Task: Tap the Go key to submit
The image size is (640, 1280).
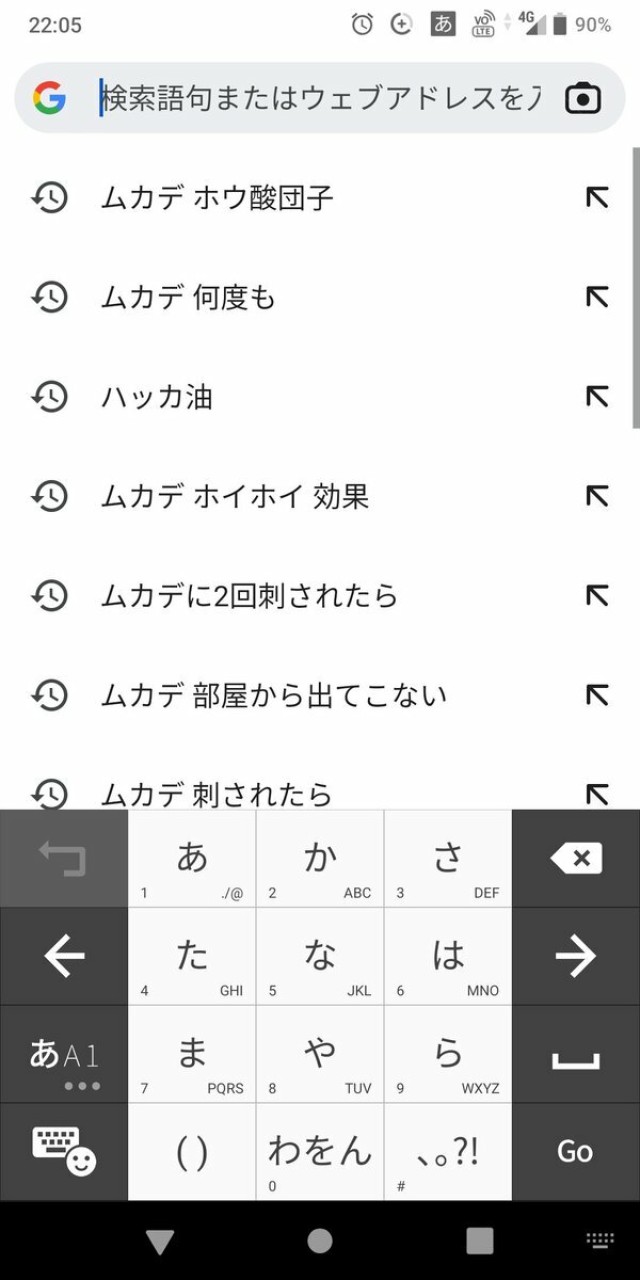Action: click(576, 1152)
